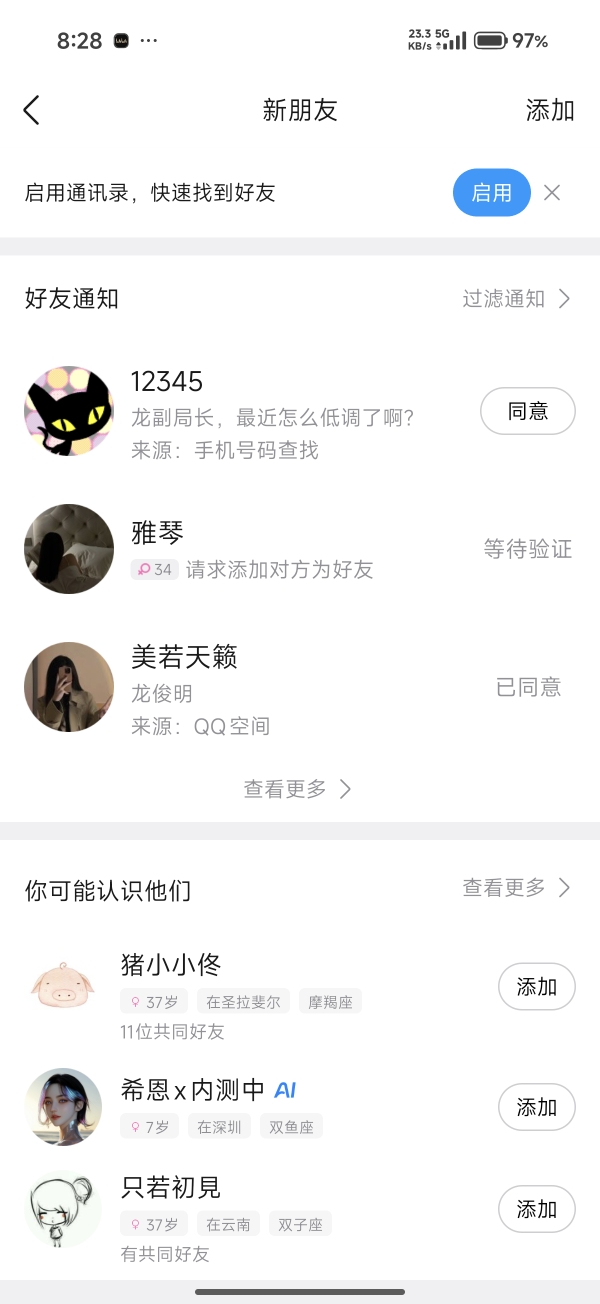600x1304 pixels.
Task: Add 希恩x内测中 as a friend
Action: (x=536, y=1107)
